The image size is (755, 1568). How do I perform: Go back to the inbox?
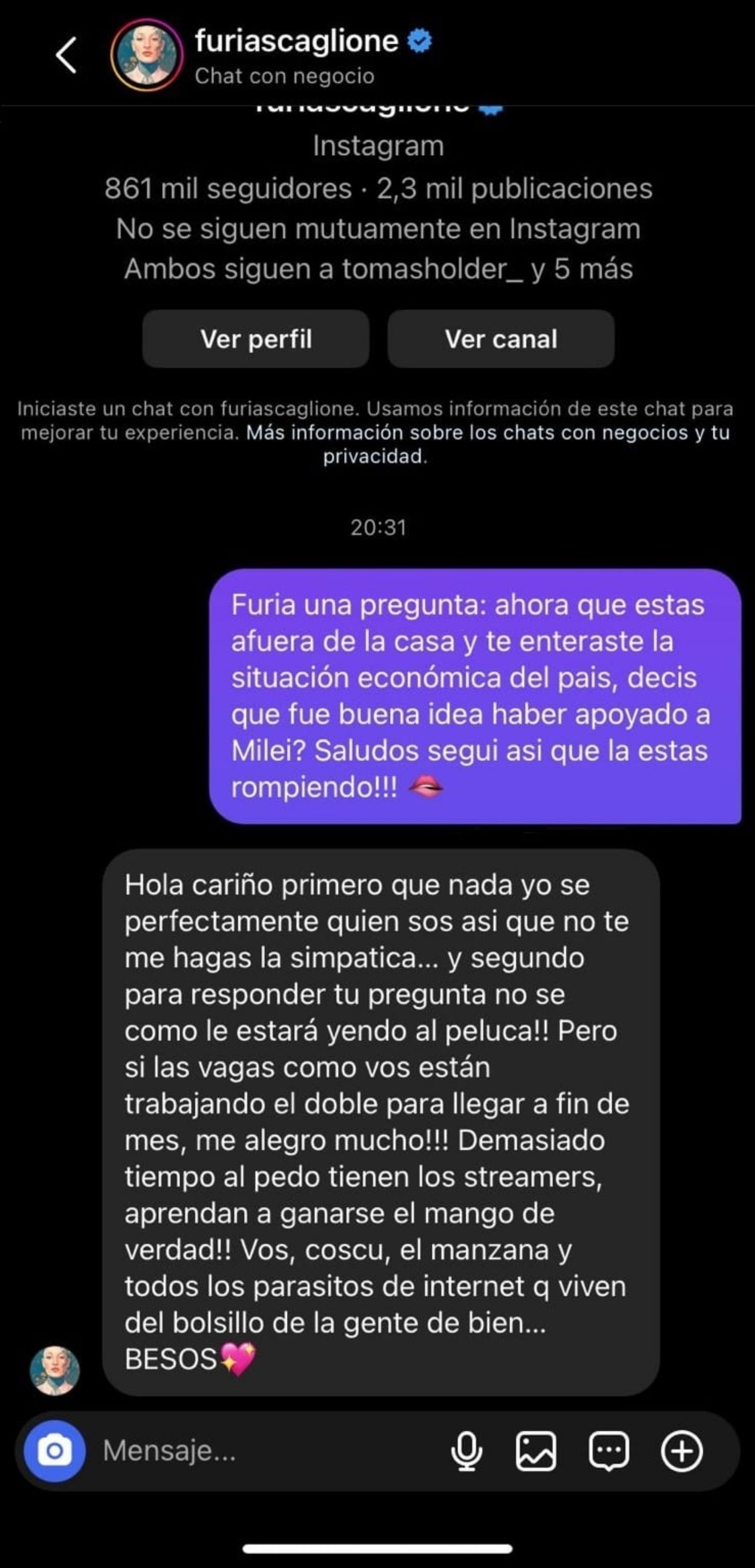pyautogui.click(x=67, y=55)
